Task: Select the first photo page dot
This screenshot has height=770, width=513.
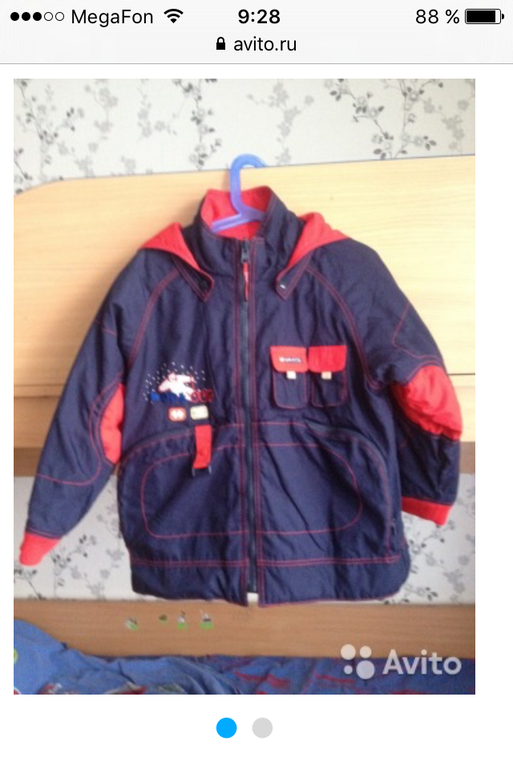Action: (x=226, y=728)
